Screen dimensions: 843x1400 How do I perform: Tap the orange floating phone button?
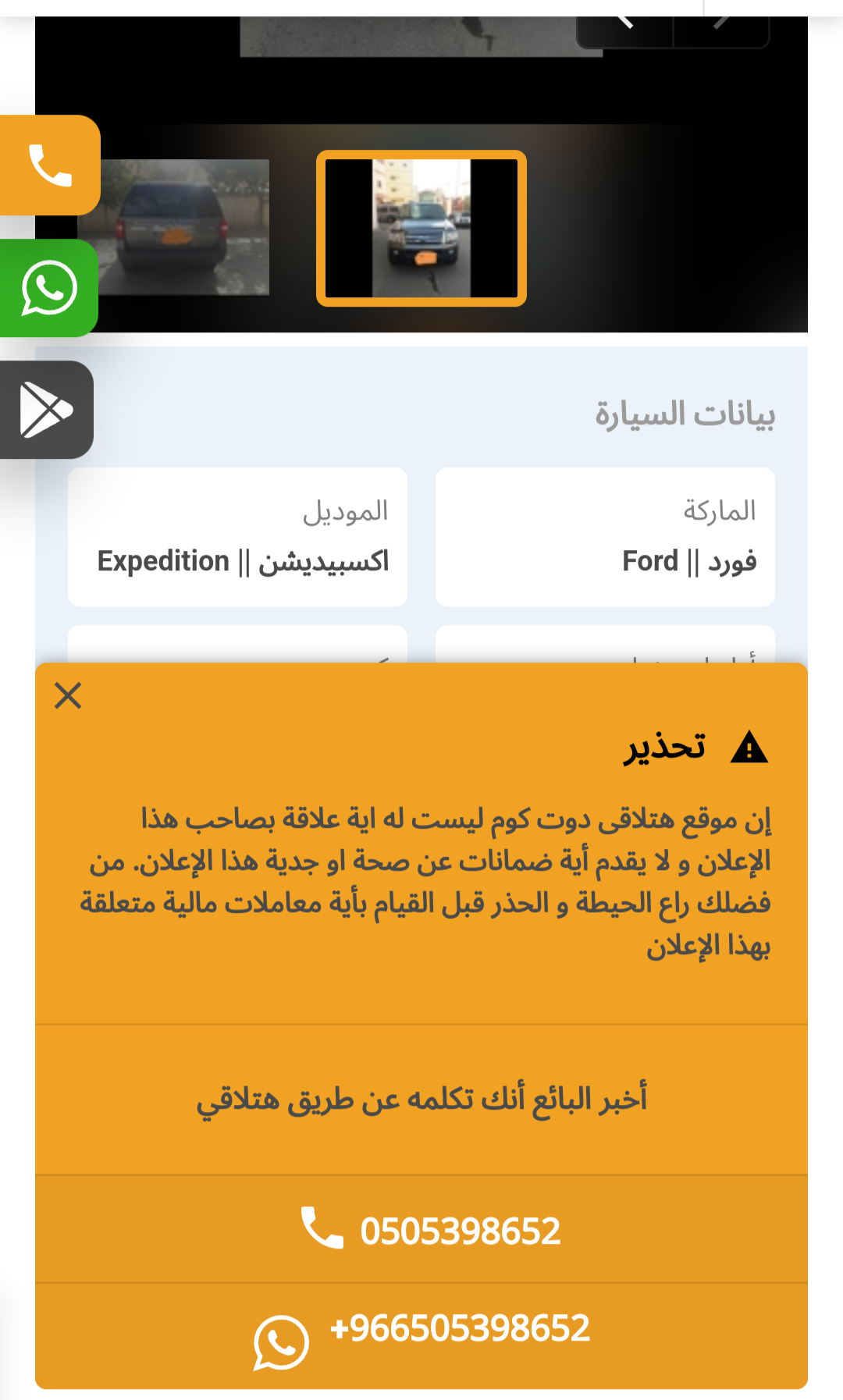50,165
